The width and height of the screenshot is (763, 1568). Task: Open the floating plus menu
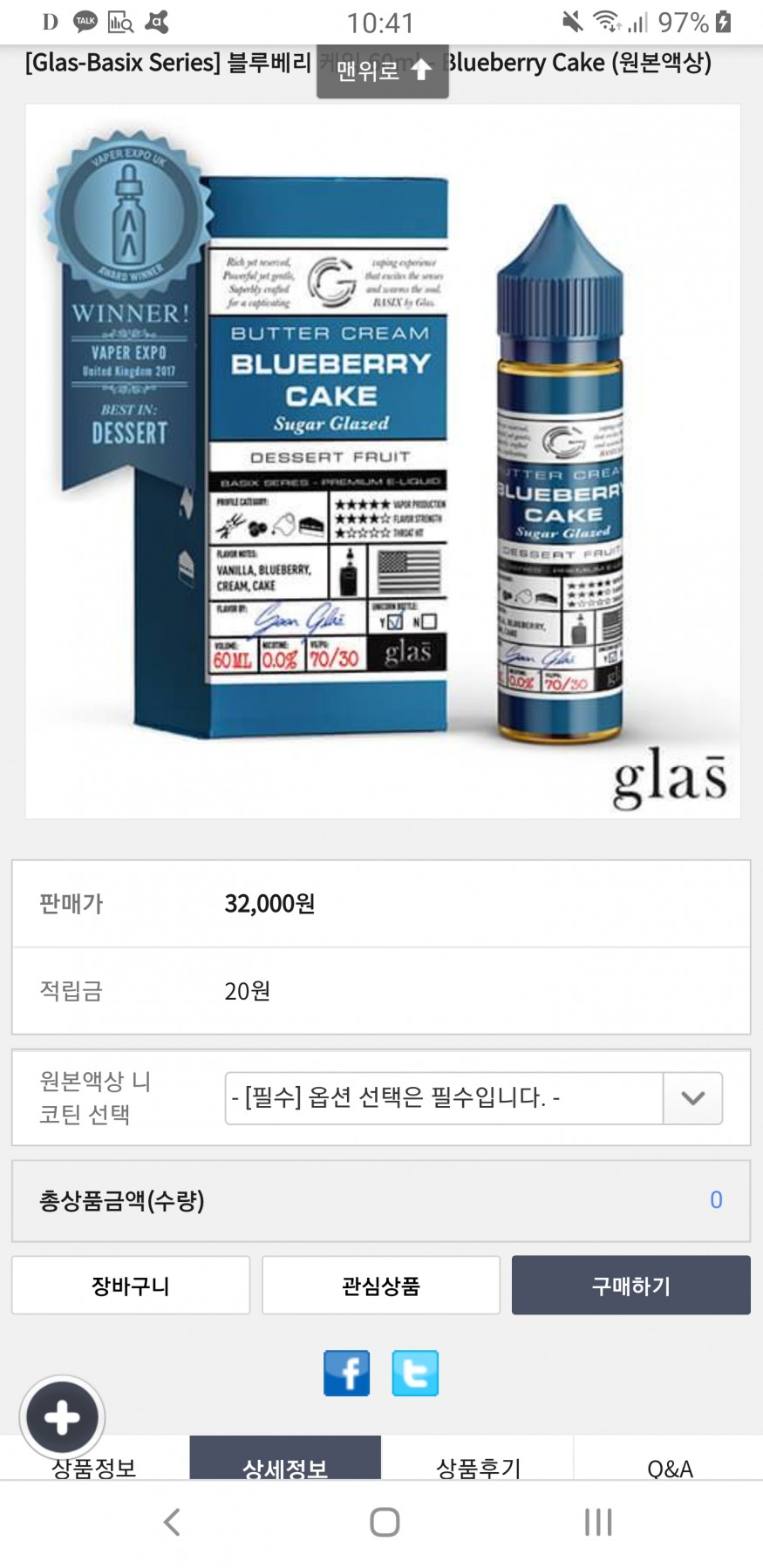click(62, 1418)
